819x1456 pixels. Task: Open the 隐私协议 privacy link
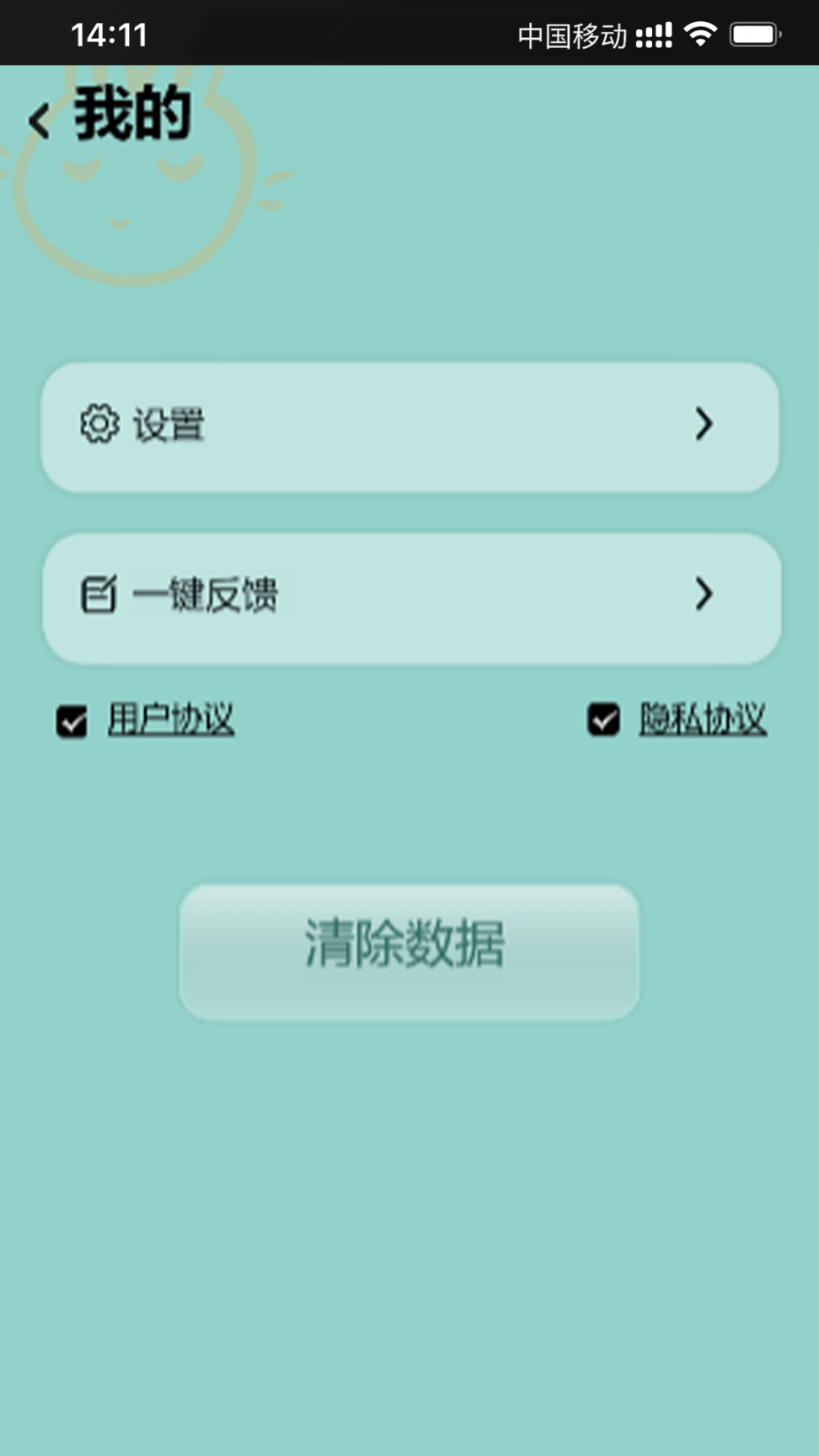(704, 719)
